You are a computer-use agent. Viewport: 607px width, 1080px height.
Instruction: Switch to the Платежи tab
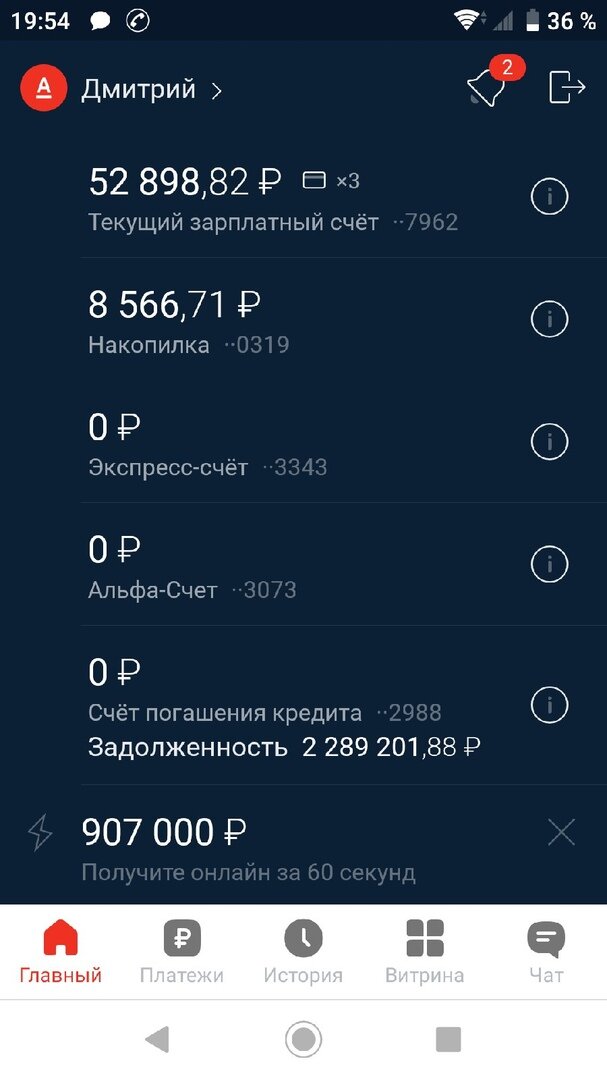tap(182, 952)
